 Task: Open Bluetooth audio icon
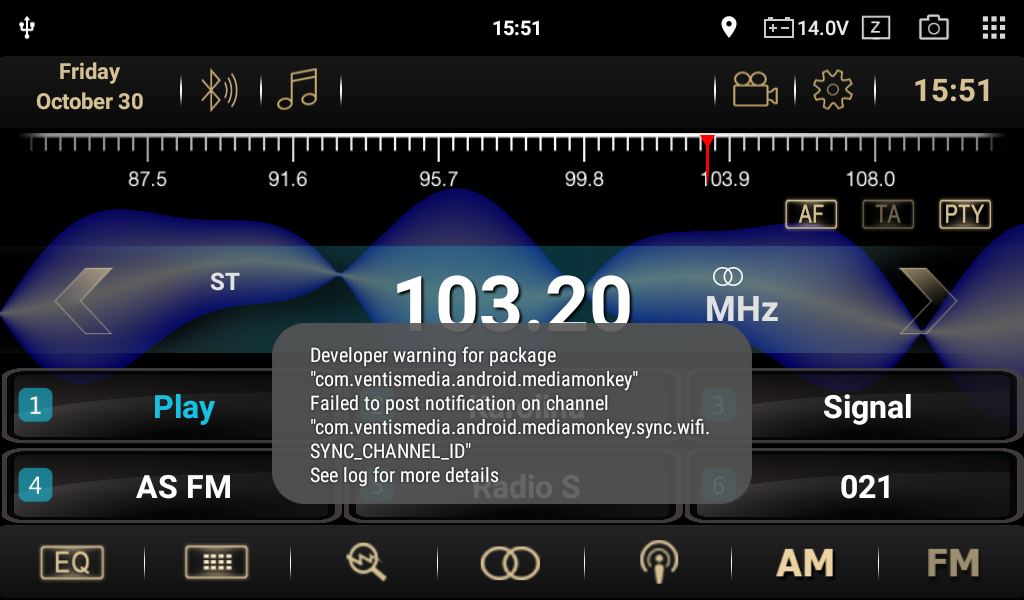tap(219, 91)
